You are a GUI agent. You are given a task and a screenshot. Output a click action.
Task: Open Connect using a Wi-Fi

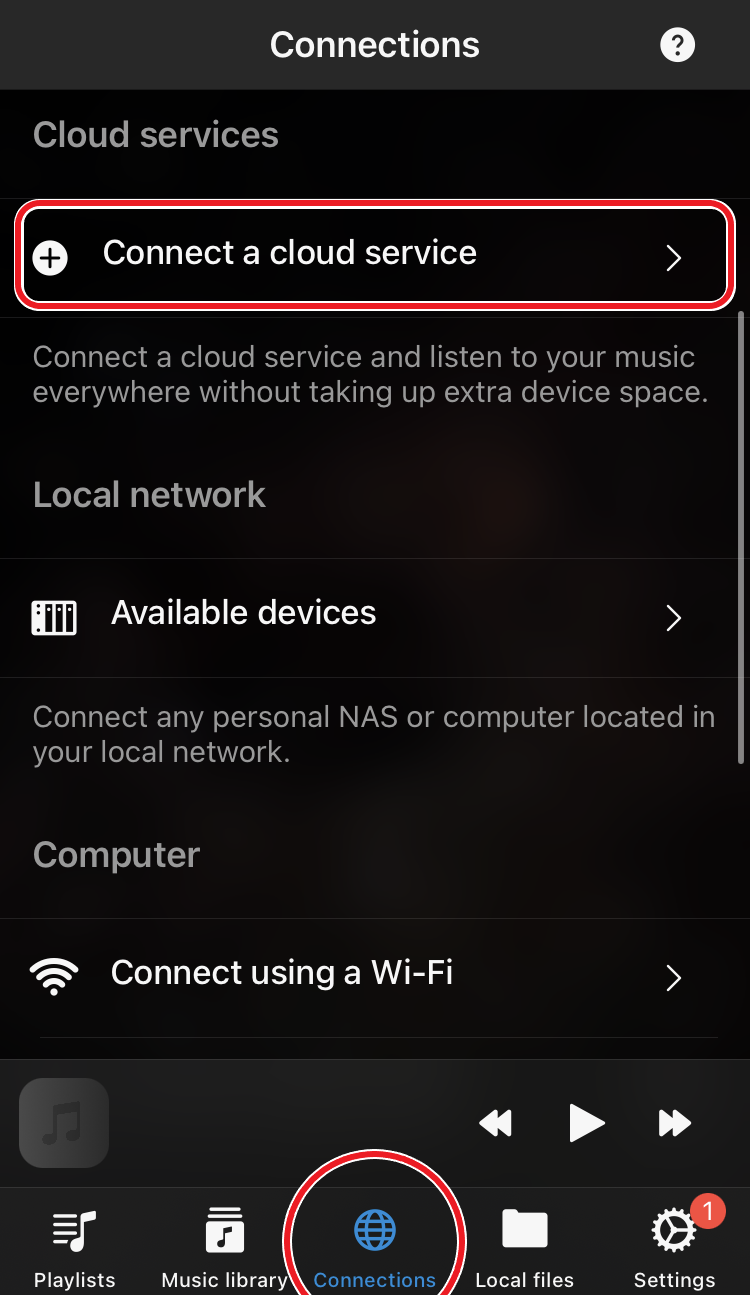click(x=370, y=975)
